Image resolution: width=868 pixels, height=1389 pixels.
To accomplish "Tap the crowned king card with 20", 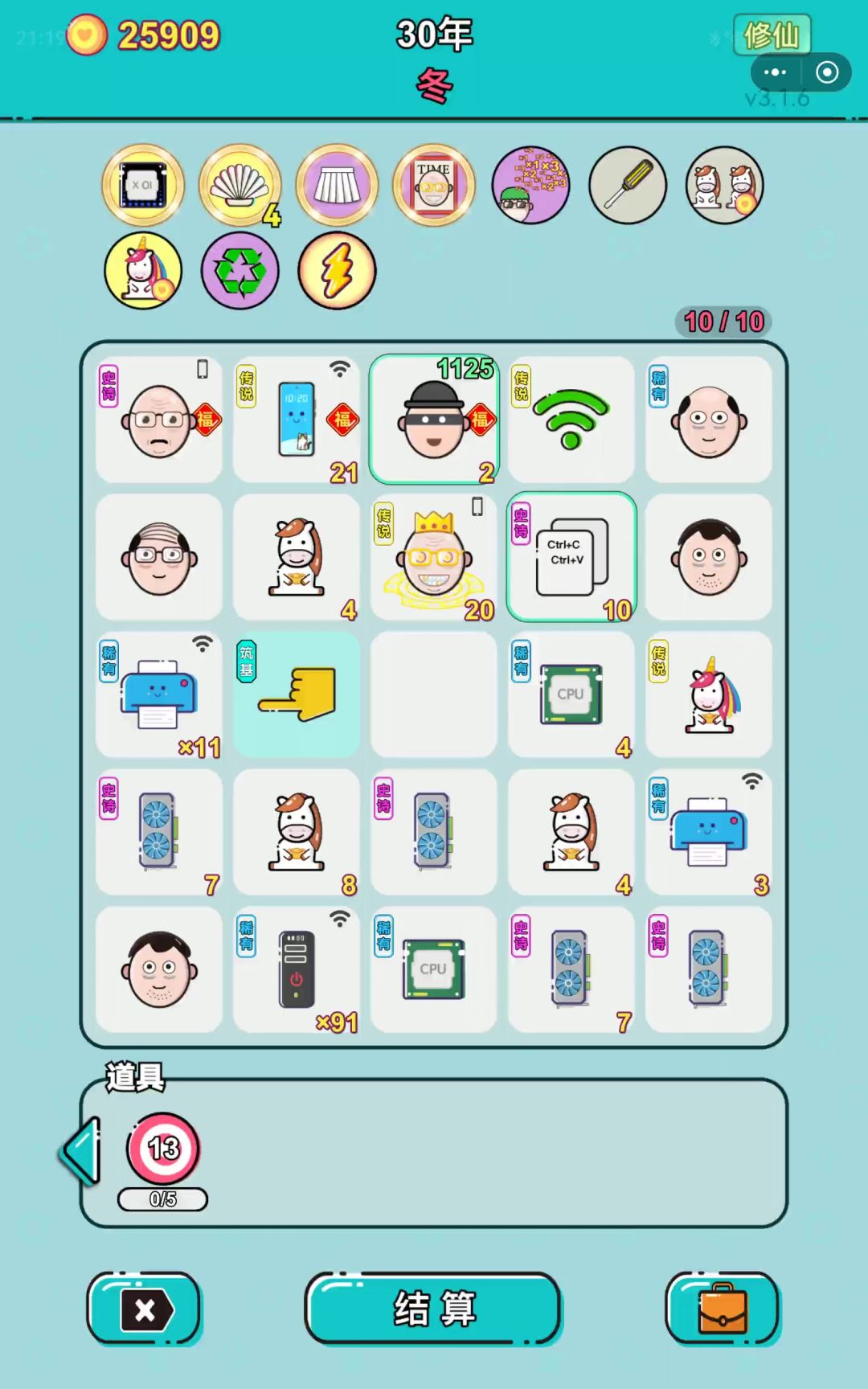I will 434,557.
